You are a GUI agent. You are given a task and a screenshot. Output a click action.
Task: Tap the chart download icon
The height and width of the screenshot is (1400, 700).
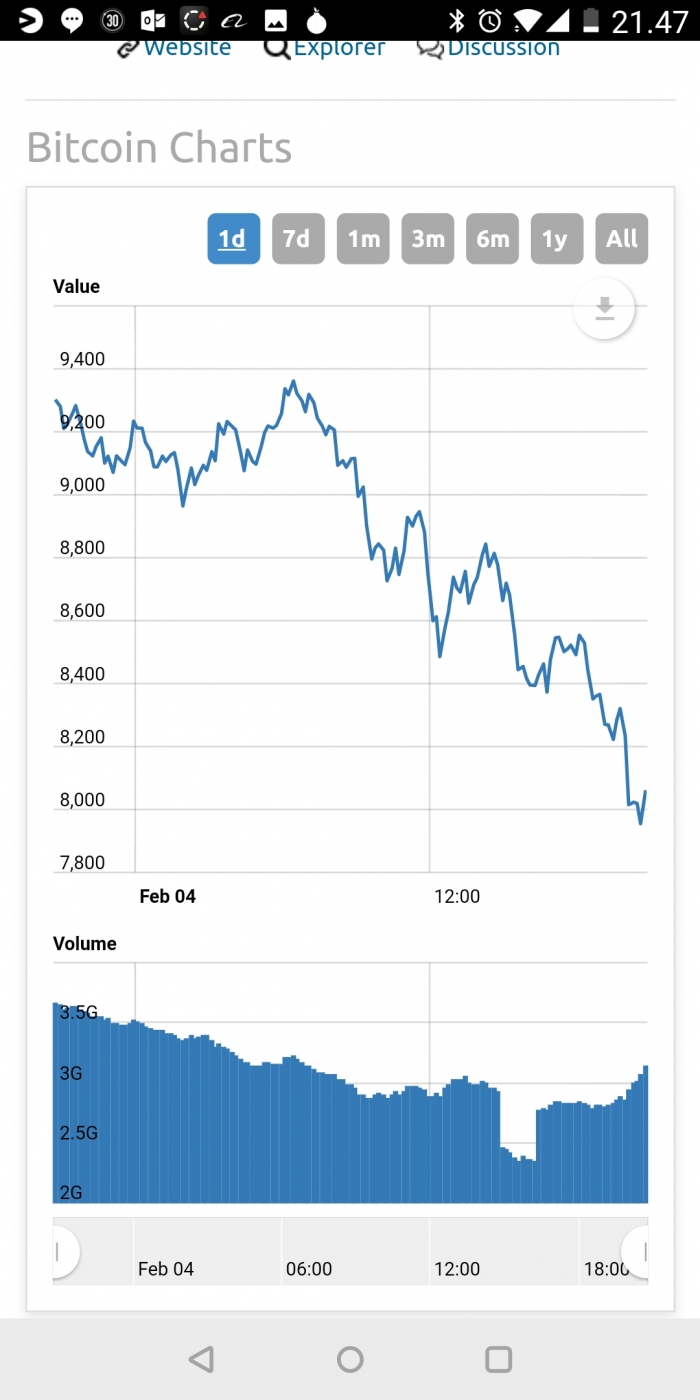(604, 309)
